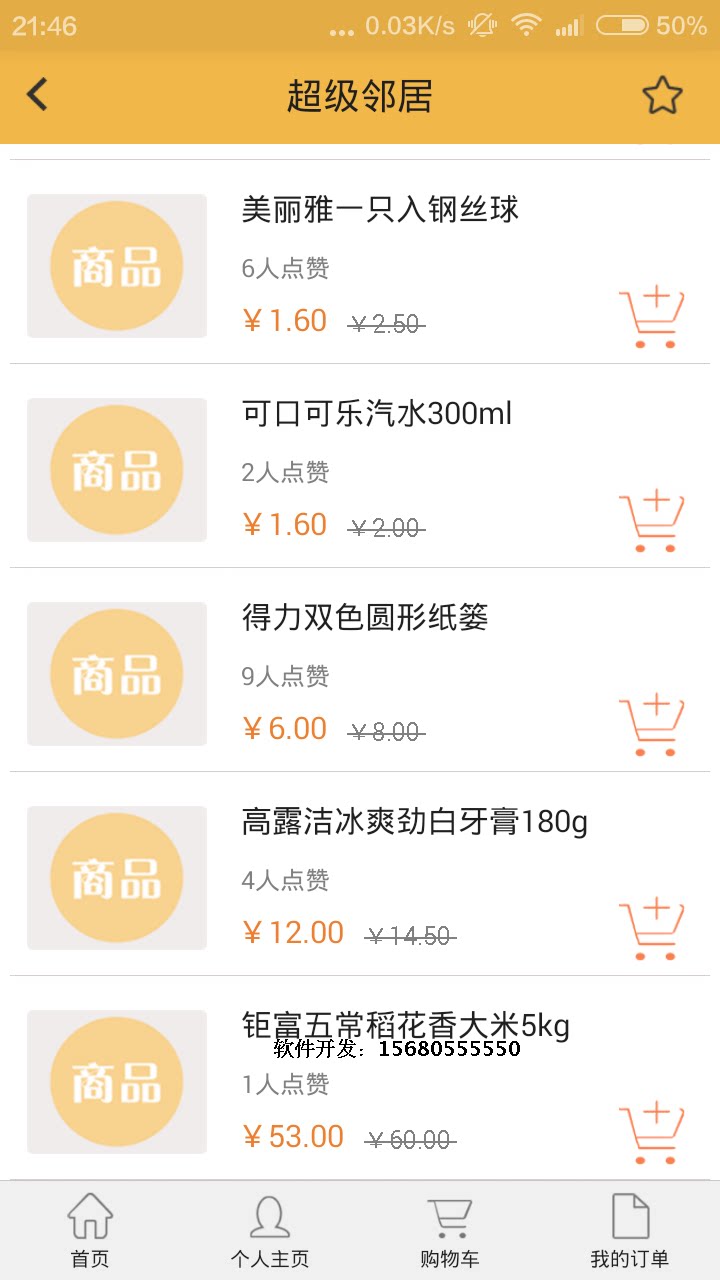This screenshot has width=720, height=1280.
Task: Go to the 购物车 tab
Action: pyautogui.click(x=449, y=1231)
